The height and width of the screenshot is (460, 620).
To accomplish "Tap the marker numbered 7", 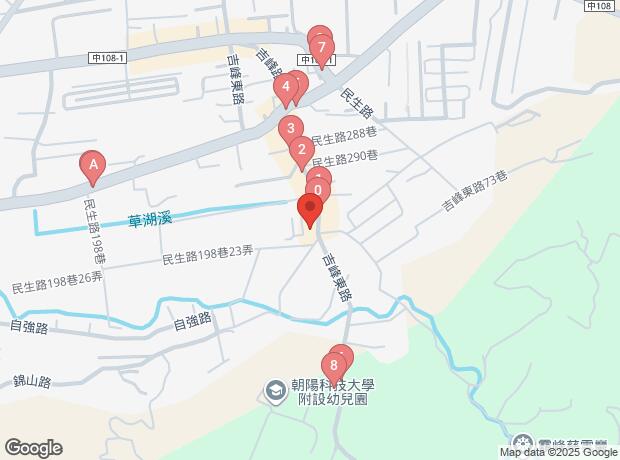I will [x=321, y=47].
